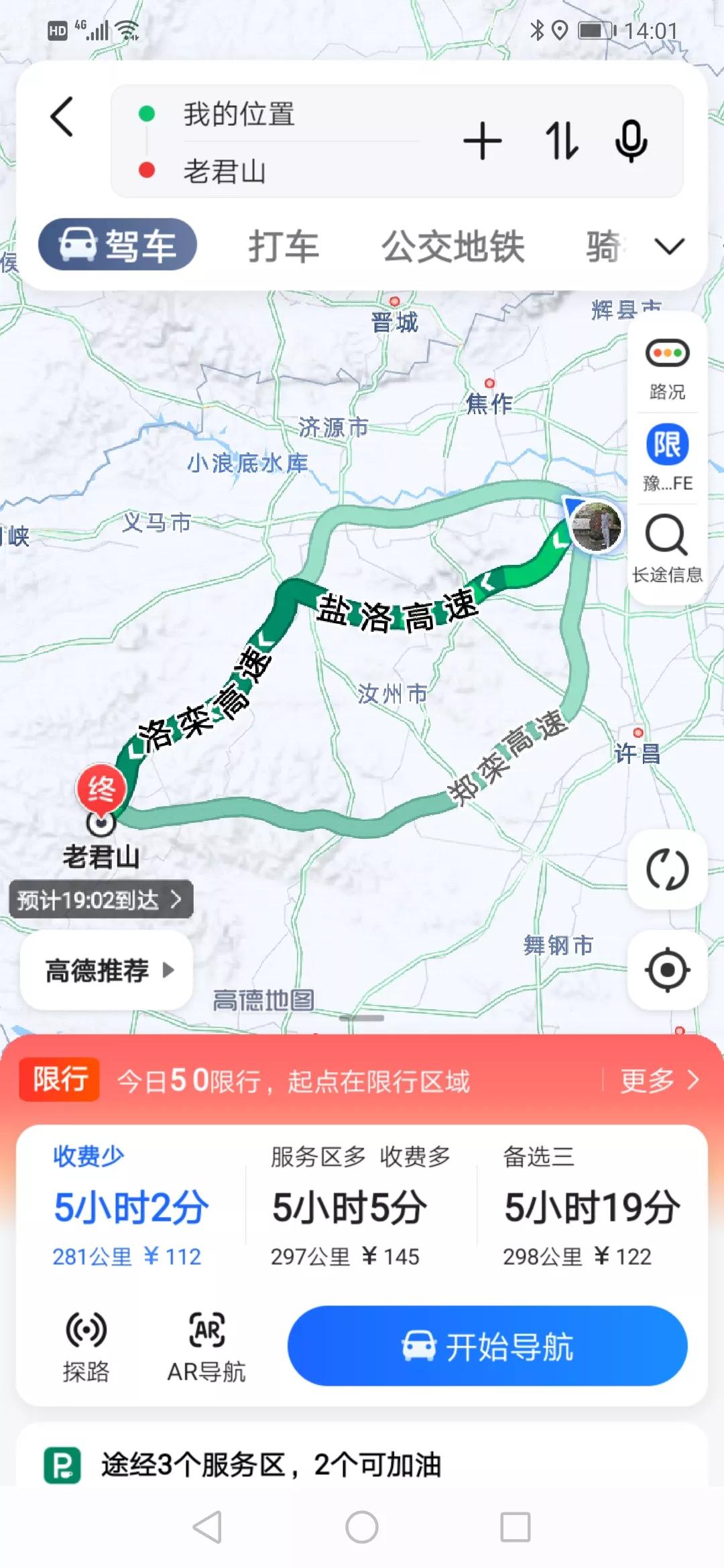Viewport: 724px width, 1568px height.
Task: Open the 预计19:02到达 arrival details
Action: [x=101, y=899]
